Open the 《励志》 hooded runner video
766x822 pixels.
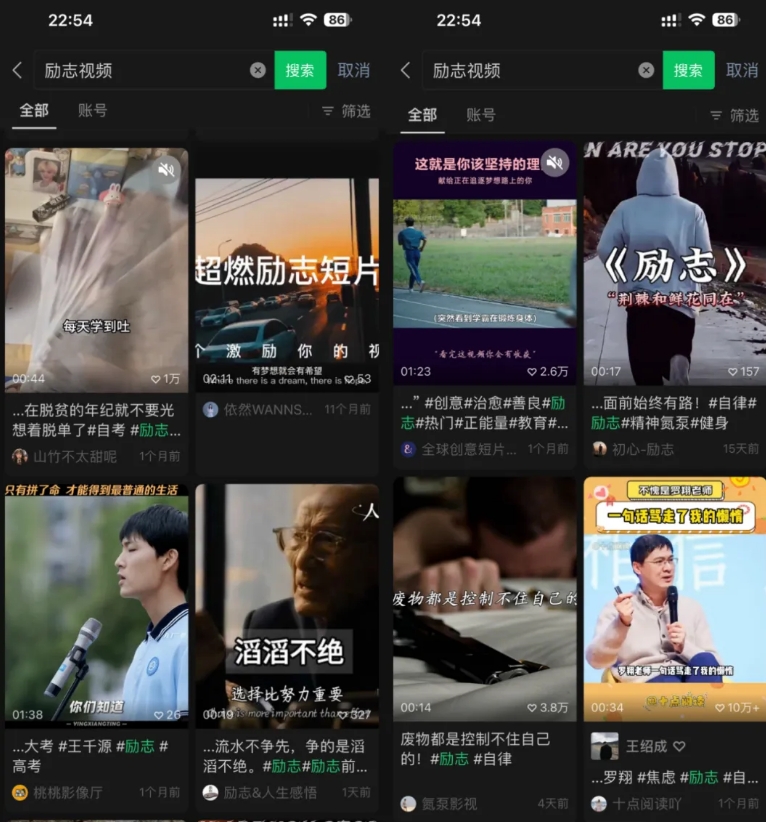pos(674,265)
